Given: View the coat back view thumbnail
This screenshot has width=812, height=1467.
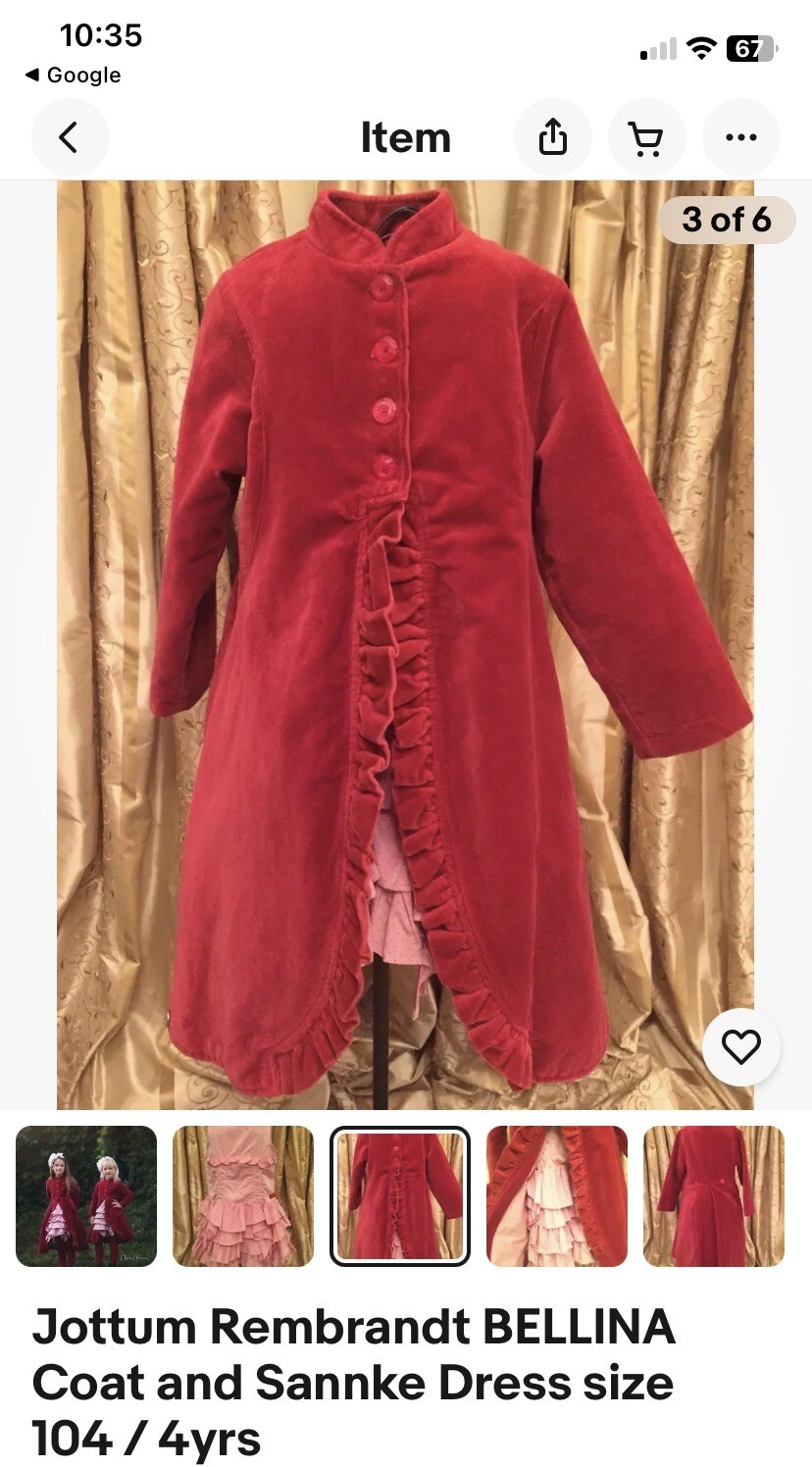Looking at the screenshot, I should point(714,1196).
